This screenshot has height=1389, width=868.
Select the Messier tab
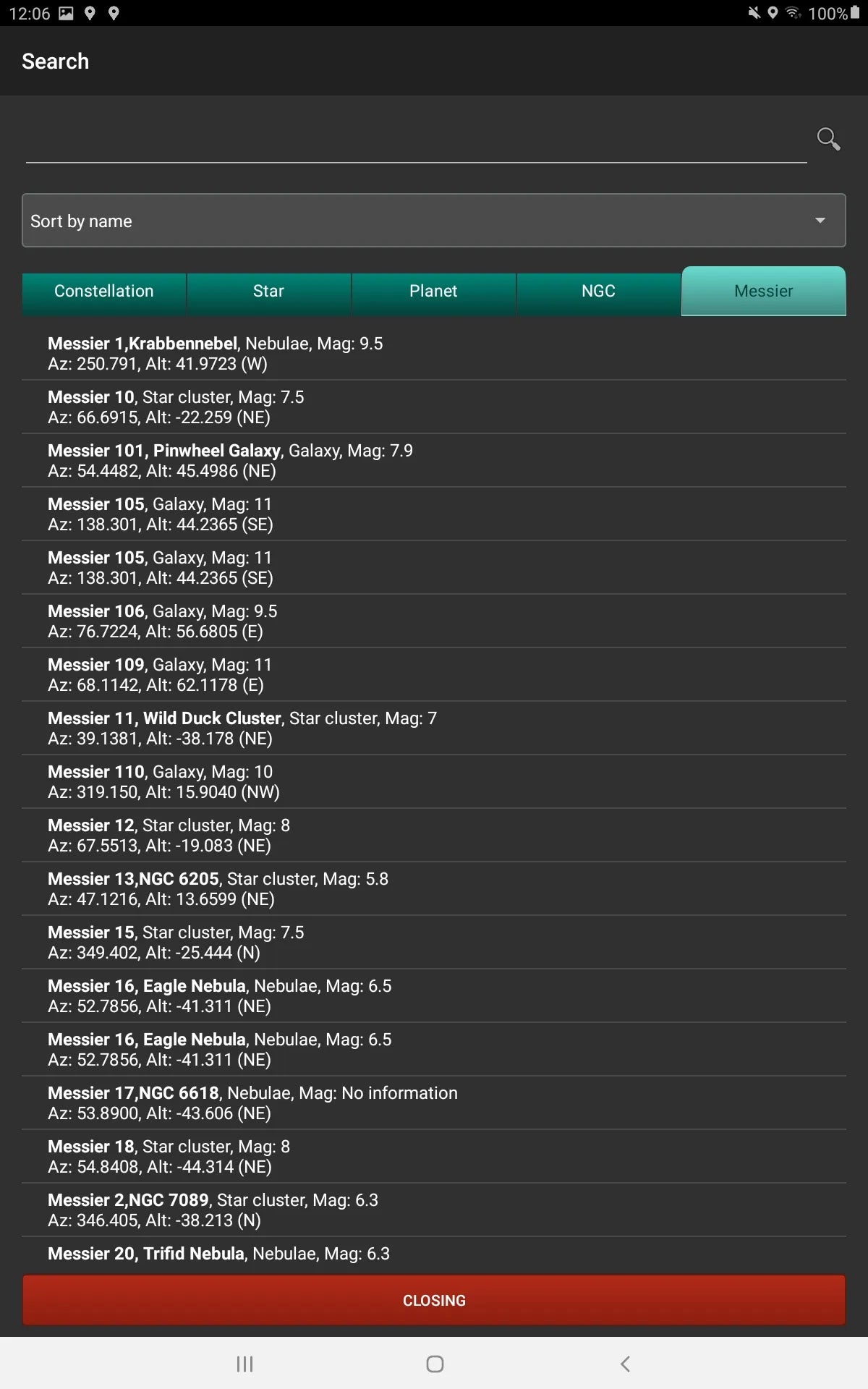[x=763, y=292]
